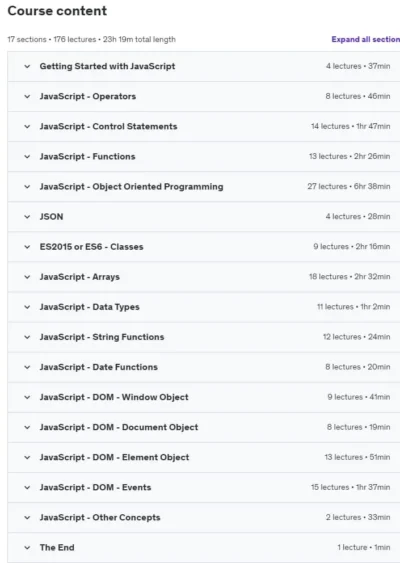This screenshot has width=400, height=563.
Task: Expand JavaScript - Date Functions section
Action: point(204,367)
